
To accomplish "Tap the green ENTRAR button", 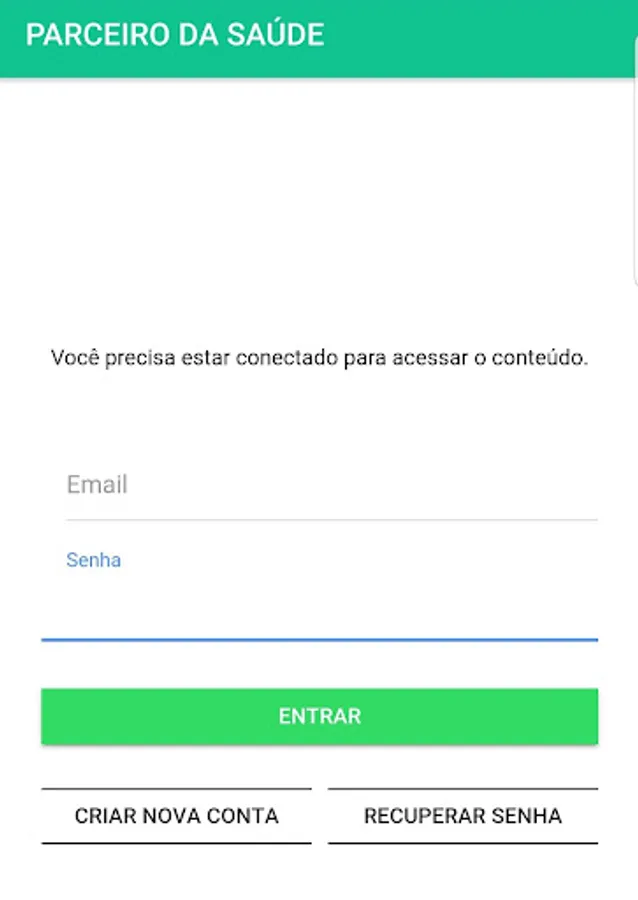I will pyautogui.click(x=319, y=716).
